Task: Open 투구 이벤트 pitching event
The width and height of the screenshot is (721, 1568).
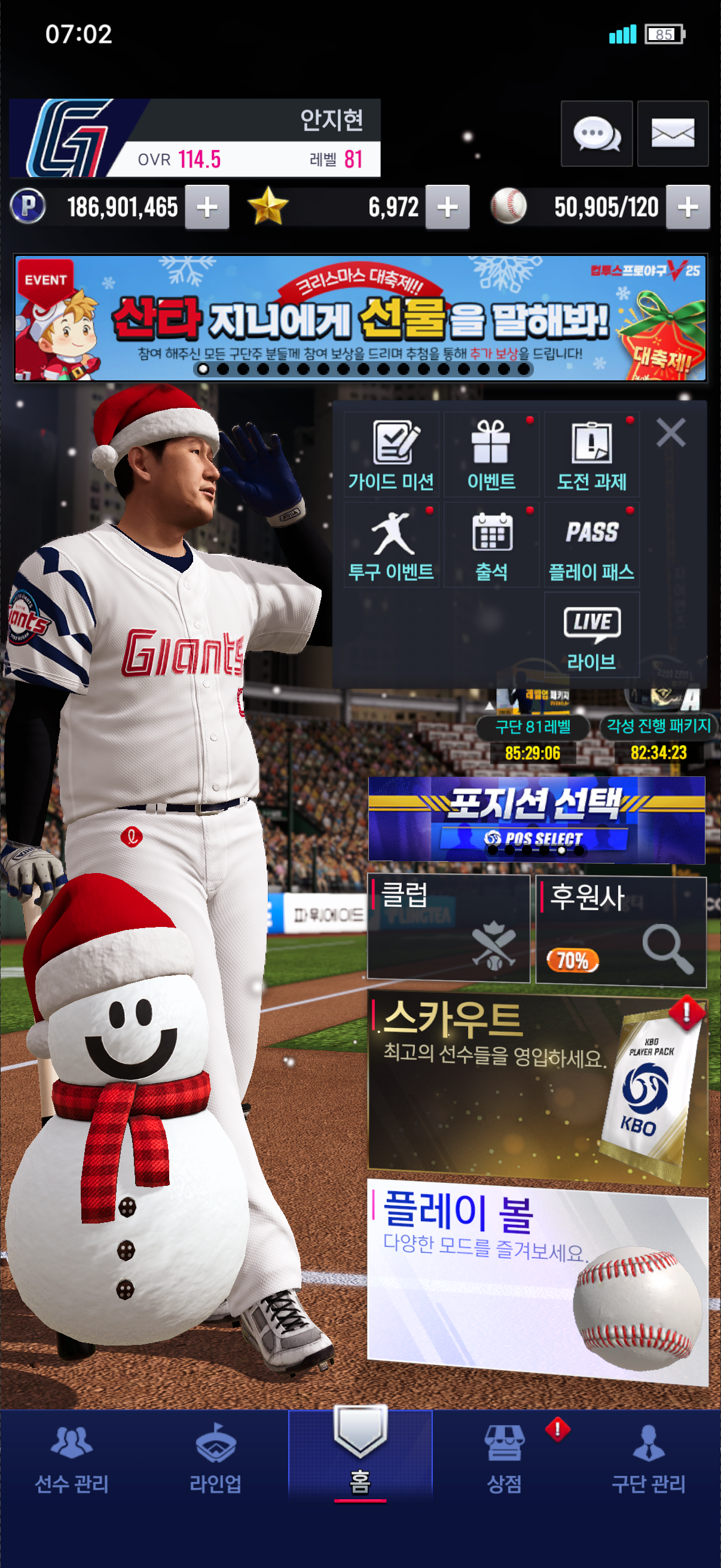Action: click(391, 545)
